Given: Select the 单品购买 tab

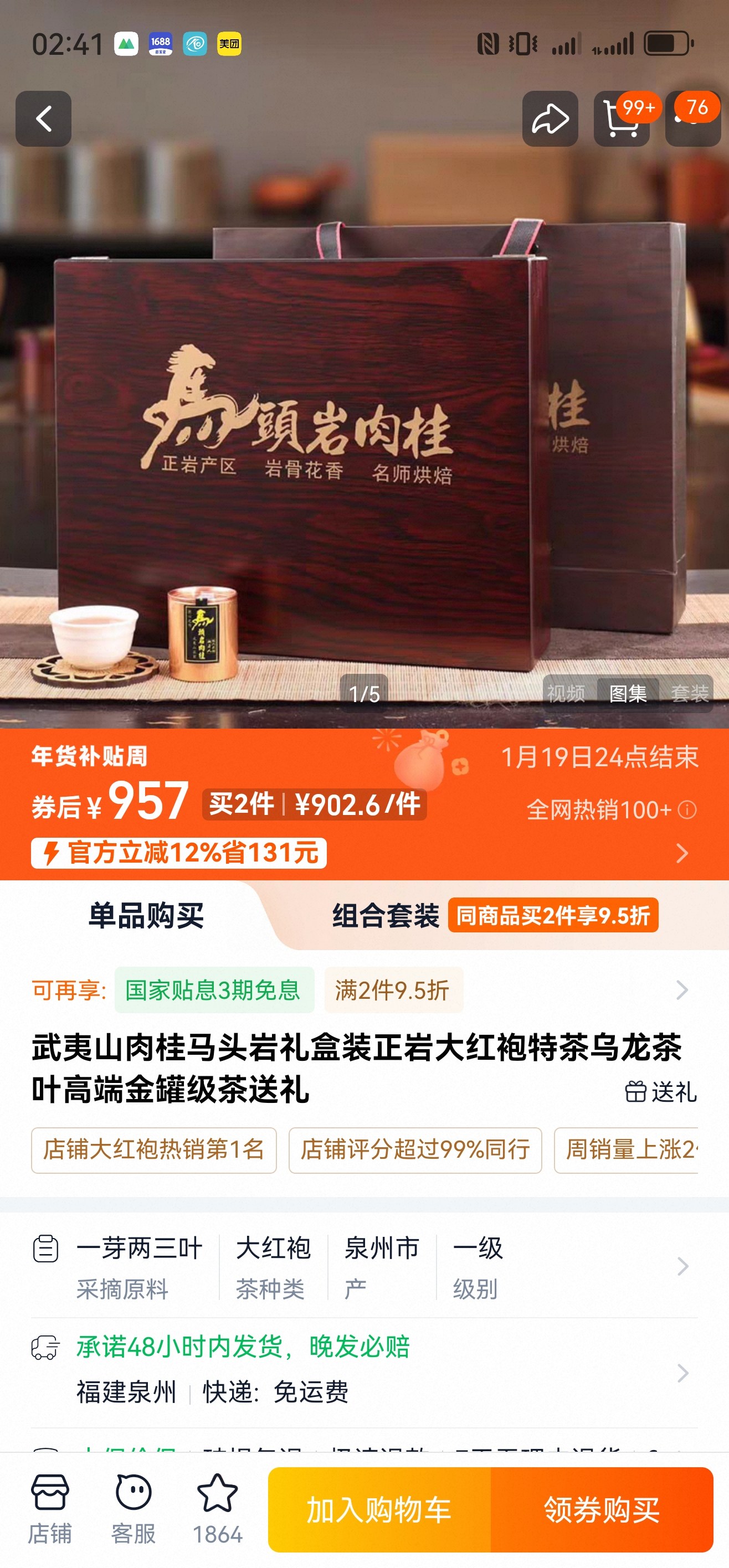Looking at the screenshot, I should tap(146, 915).
